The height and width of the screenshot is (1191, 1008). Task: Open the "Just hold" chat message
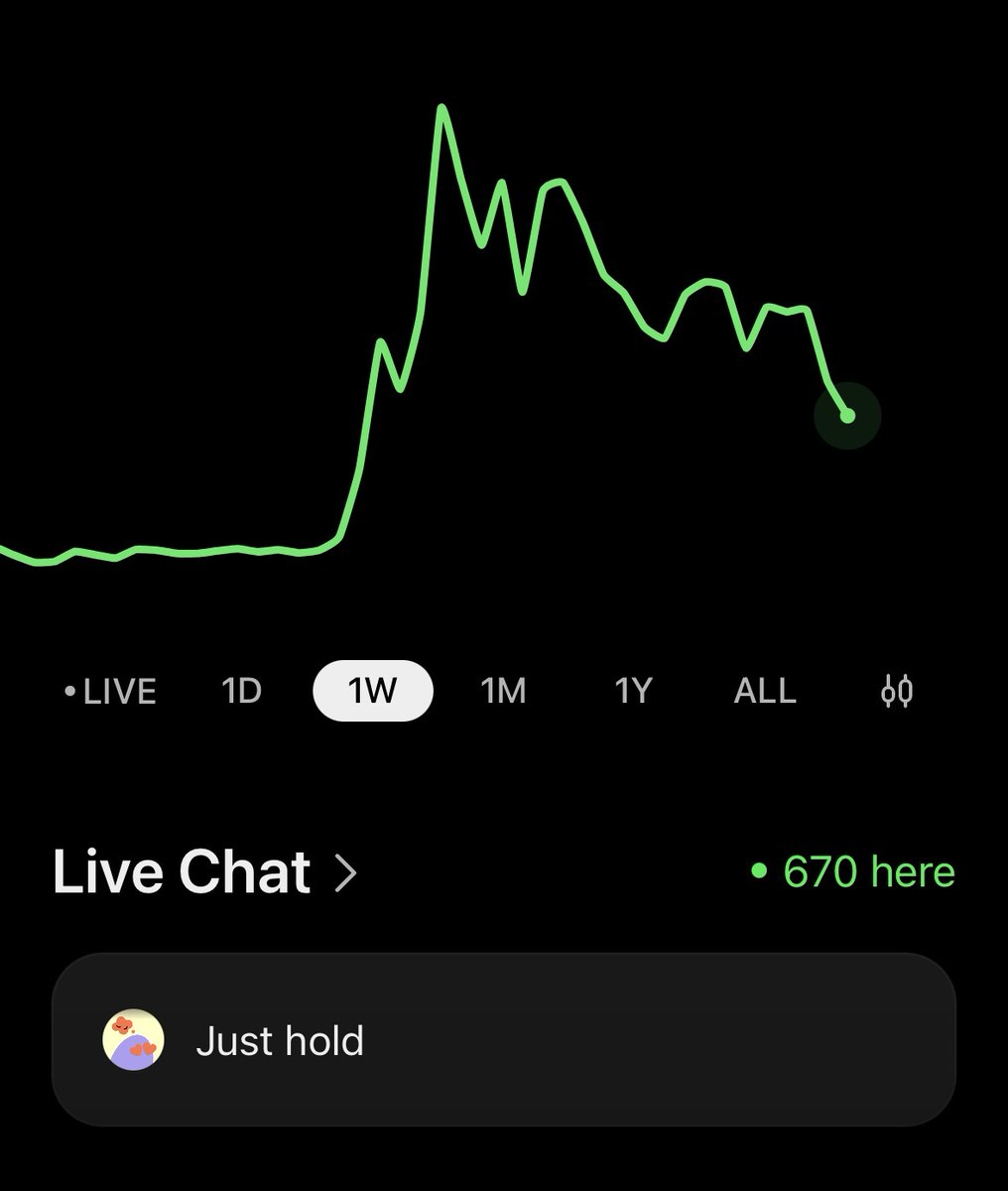503,1040
